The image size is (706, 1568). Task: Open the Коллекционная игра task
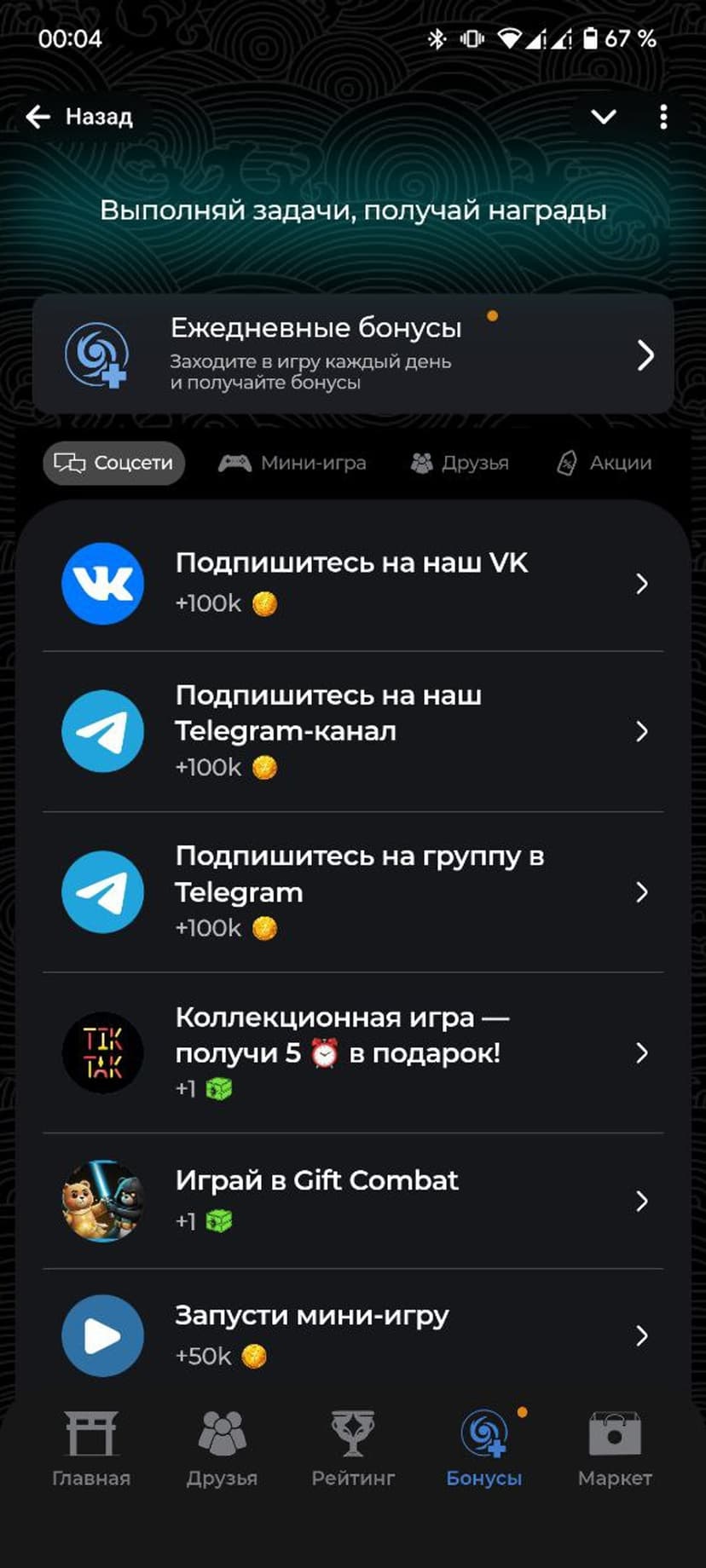pos(353,1052)
